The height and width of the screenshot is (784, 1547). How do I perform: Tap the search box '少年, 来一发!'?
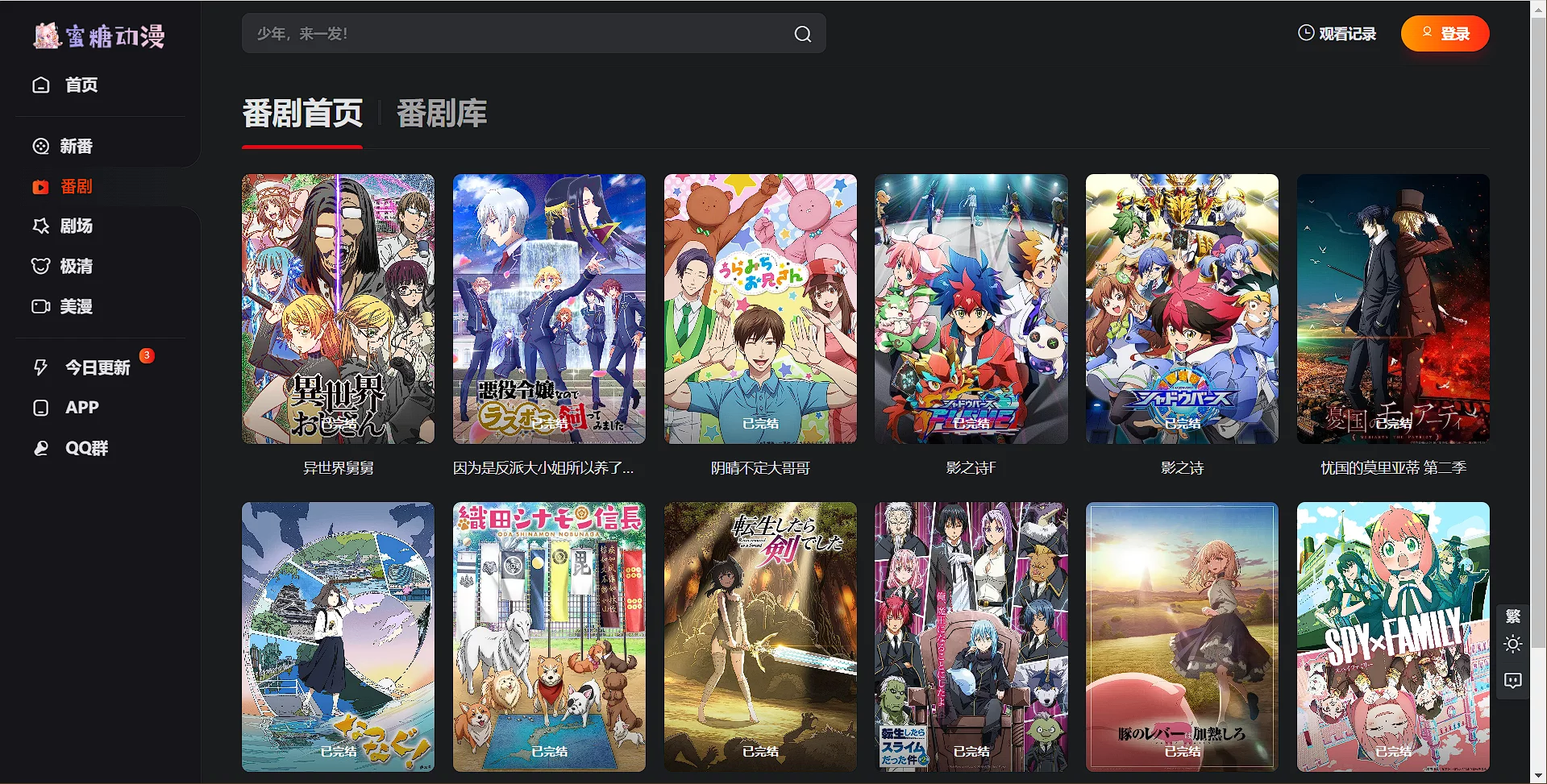(x=516, y=34)
